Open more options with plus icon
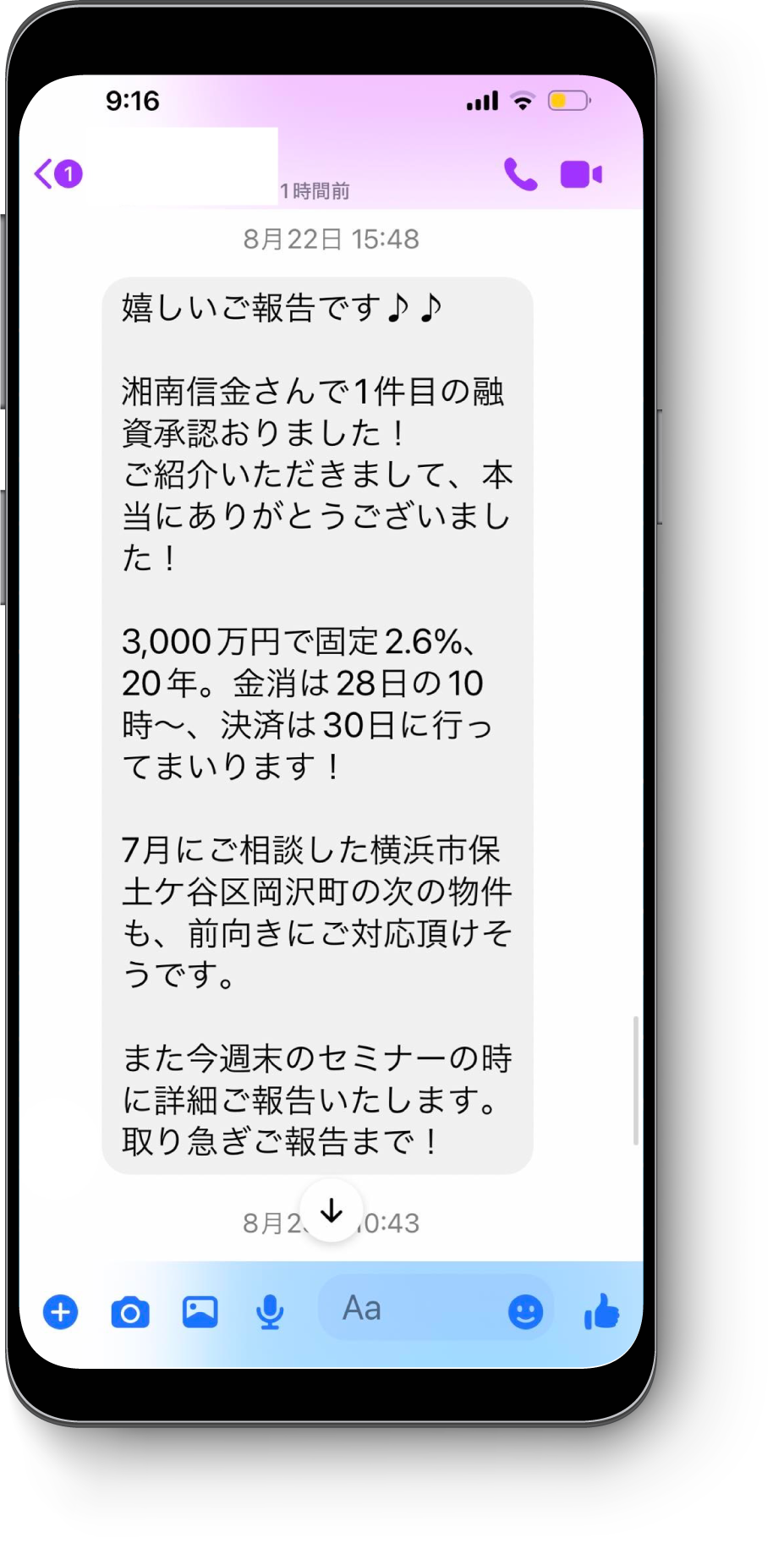This screenshot has height=1549, width=784. (60, 1312)
